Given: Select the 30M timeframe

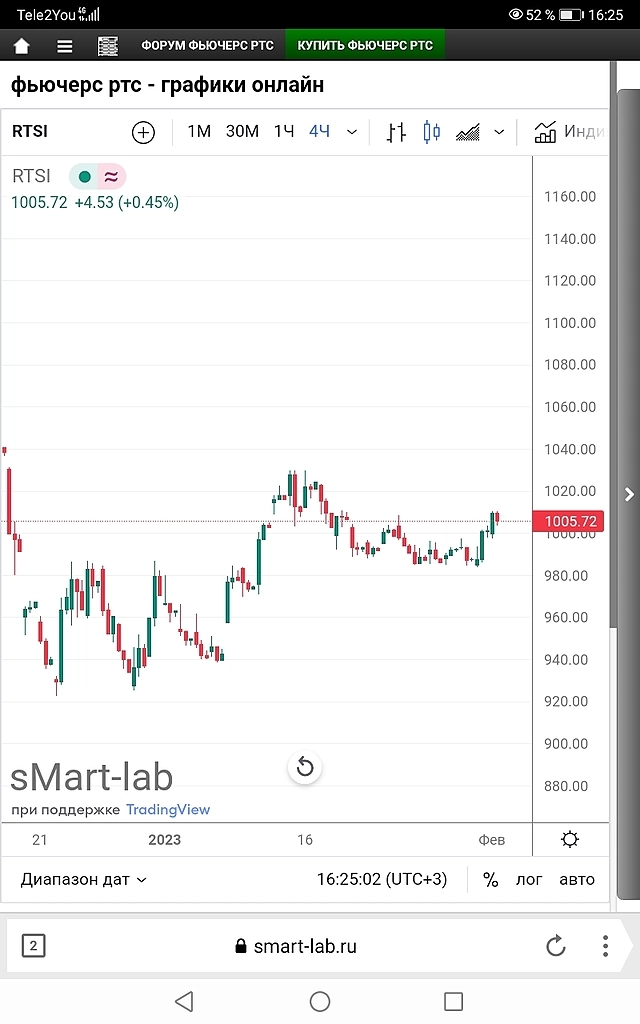Looking at the screenshot, I should click(x=242, y=132).
